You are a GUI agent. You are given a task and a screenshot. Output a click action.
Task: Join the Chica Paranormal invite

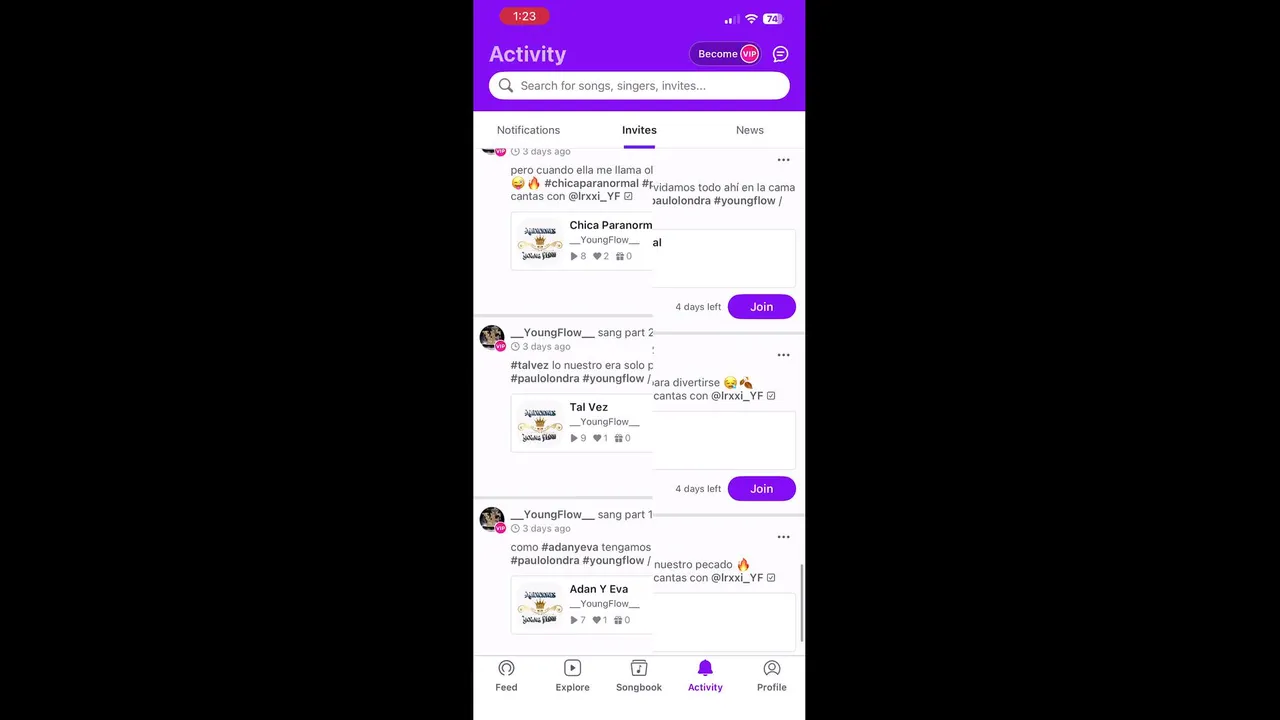761,307
